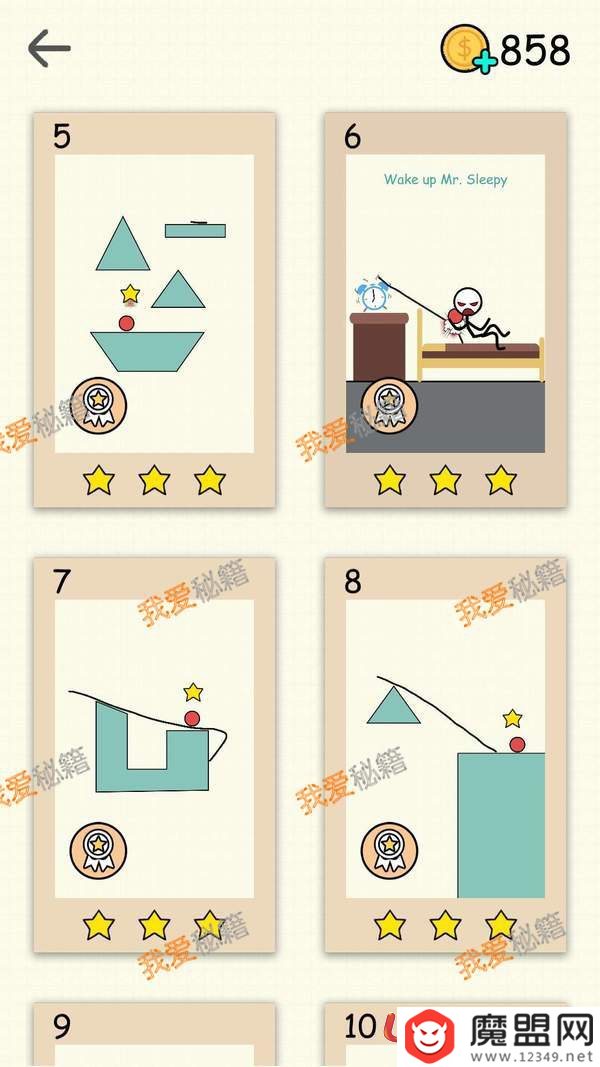Go back using the arrow icon

coord(48,48)
